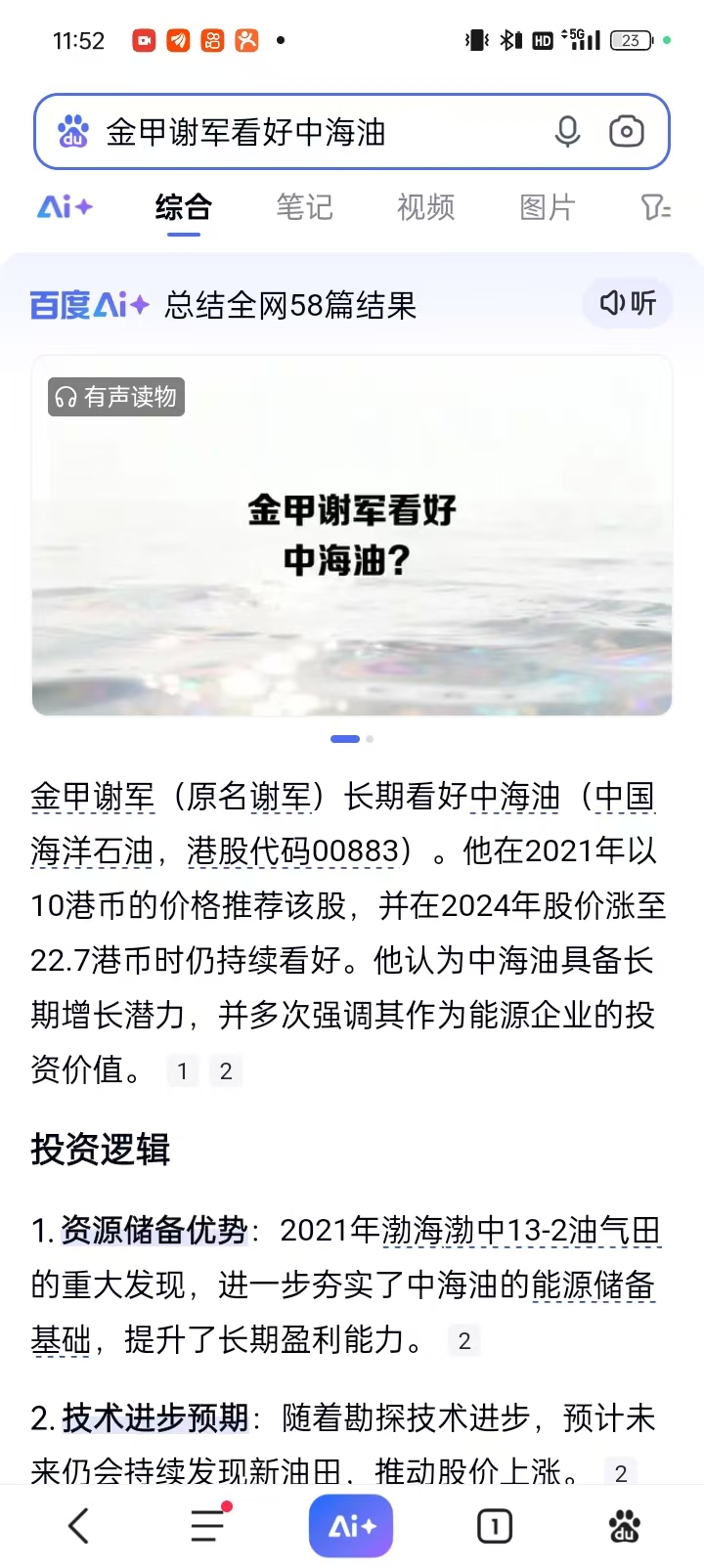Open the 图片 tab
Screen dimensions: 704x1568
click(547, 207)
